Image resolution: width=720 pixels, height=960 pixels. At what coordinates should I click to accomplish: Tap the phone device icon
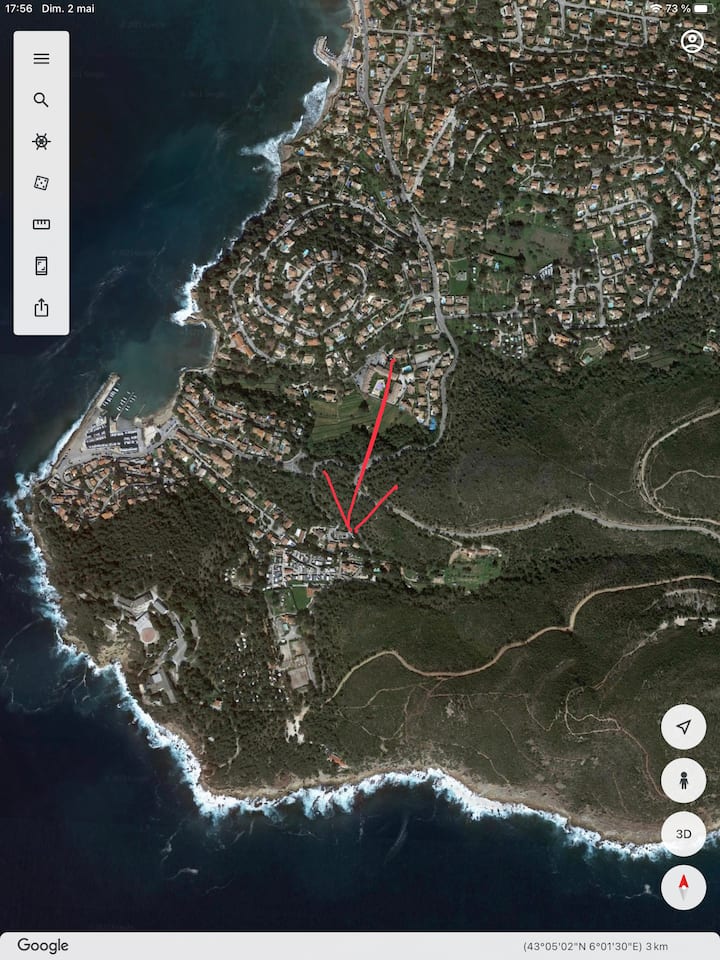coord(41,266)
